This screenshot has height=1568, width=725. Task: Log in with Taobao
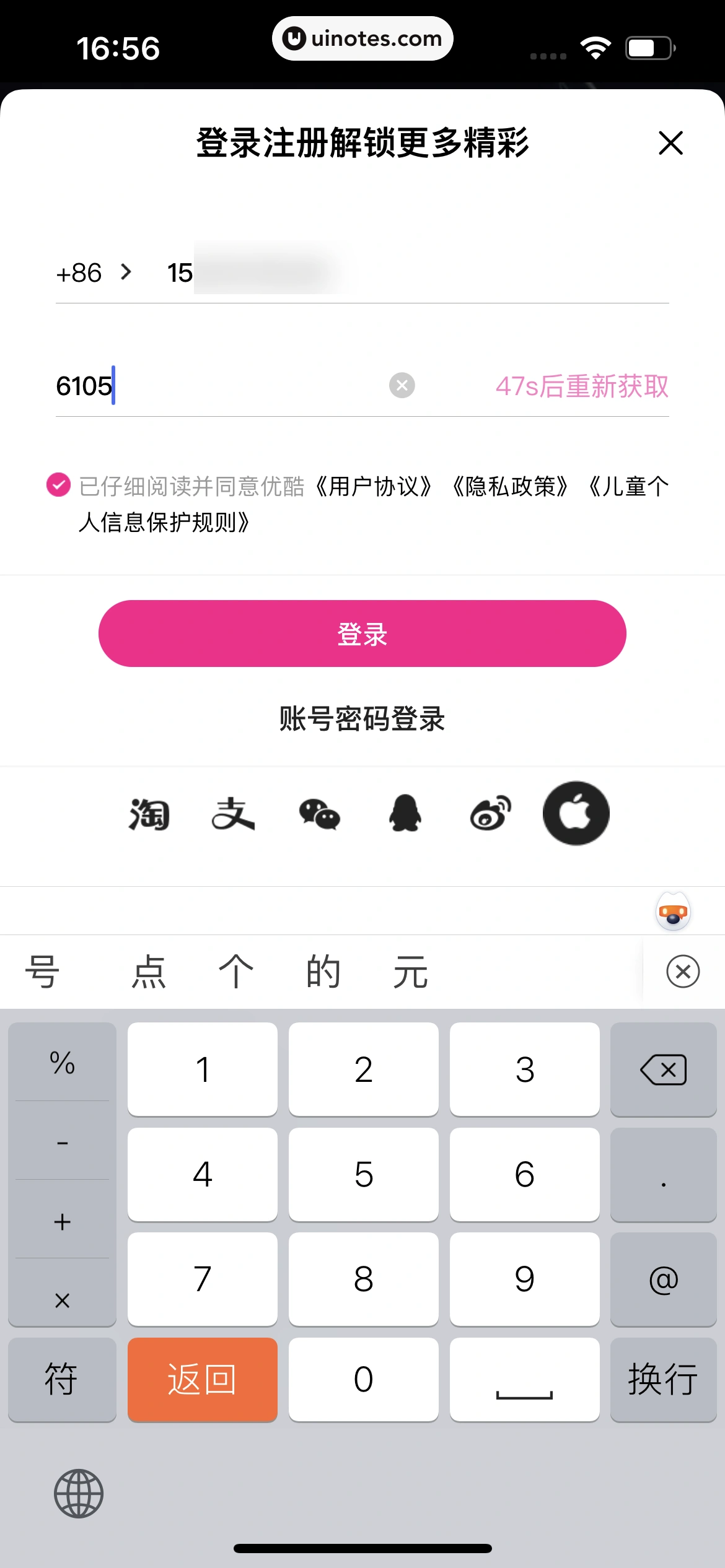(x=149, y=814)
